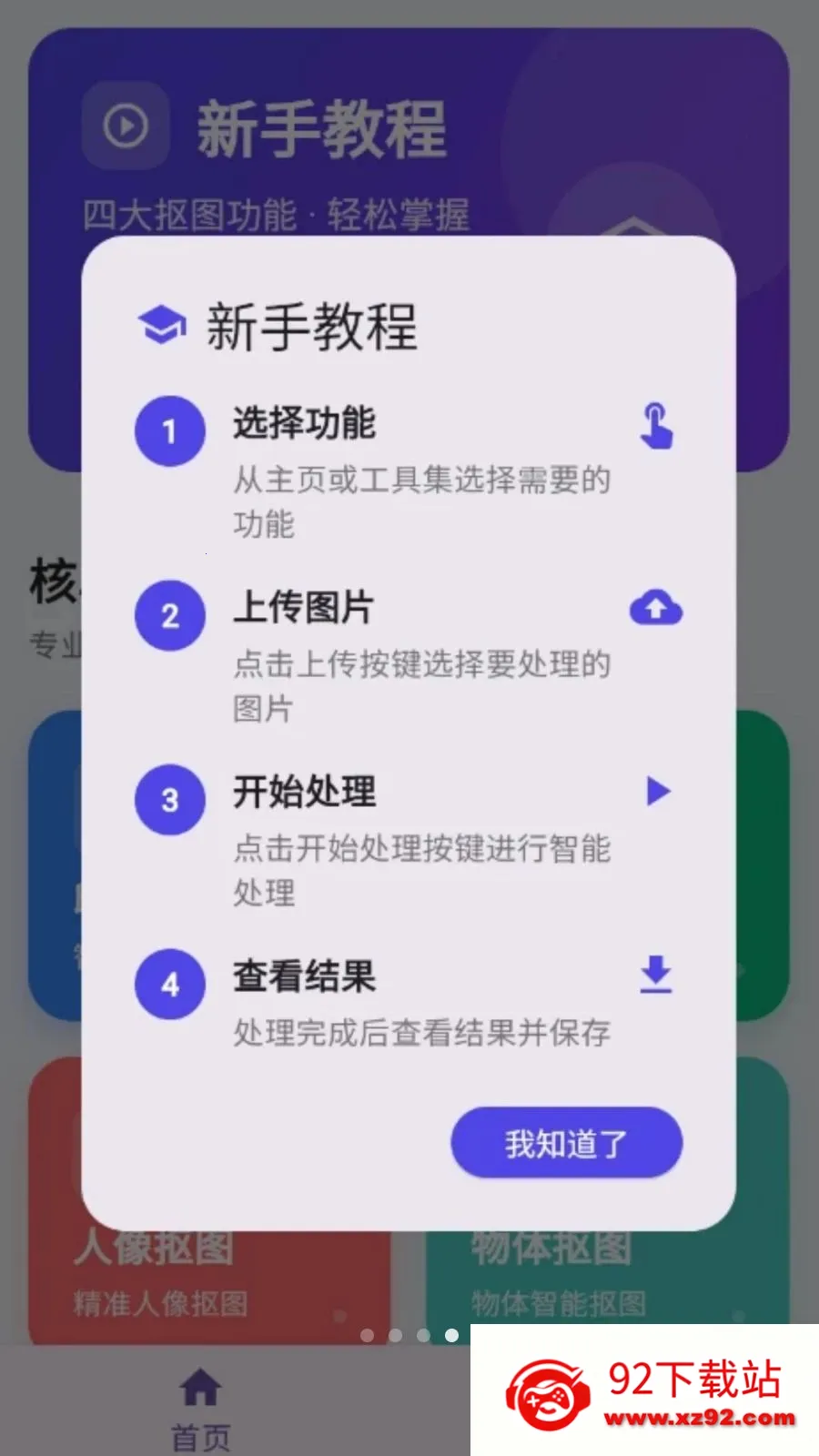Select the first carousel indicator dot
This screenshot has height=1456, width=819.
click(x=368, y=1335)
